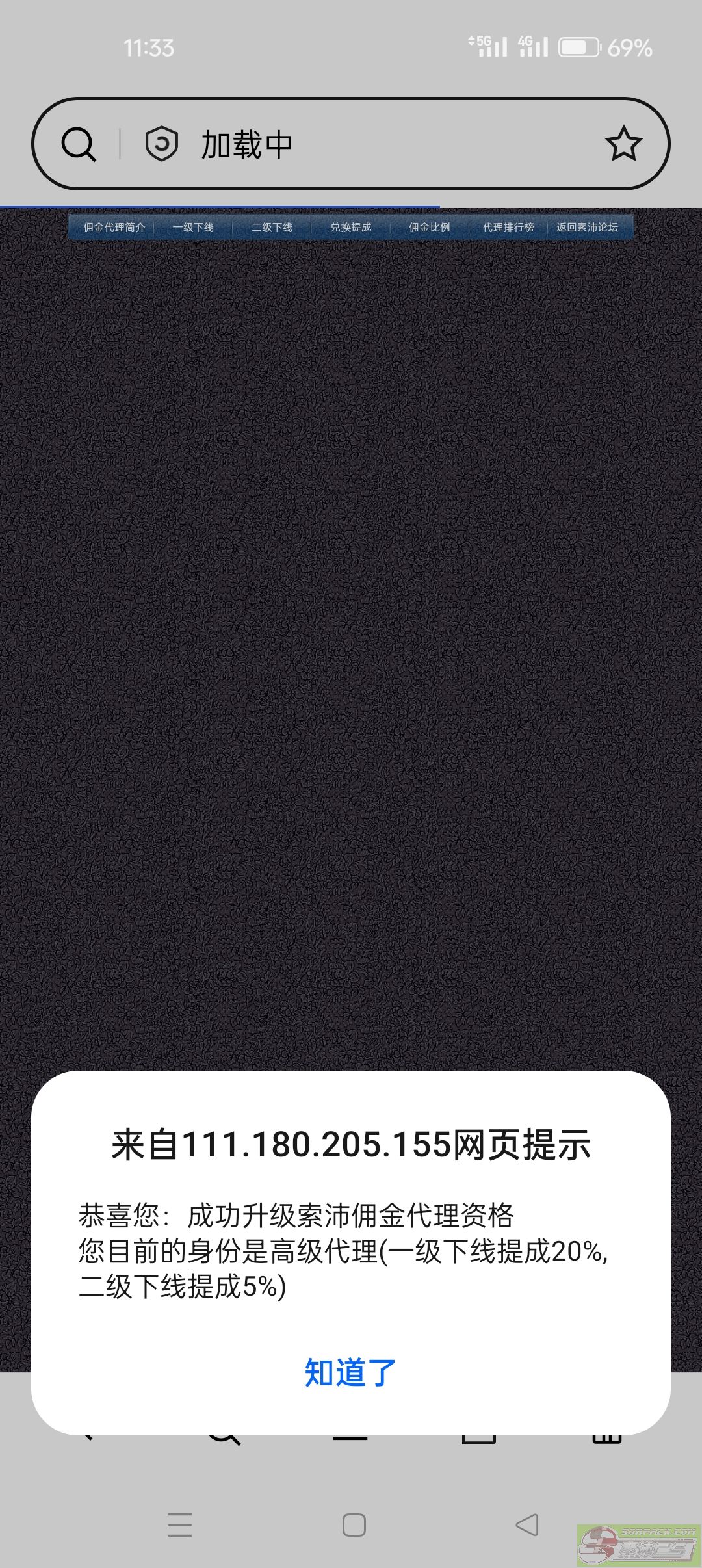Viewport: 702px width, 1568px height.
Task: Tap the search icon in address bar
Action: (79, 144)
